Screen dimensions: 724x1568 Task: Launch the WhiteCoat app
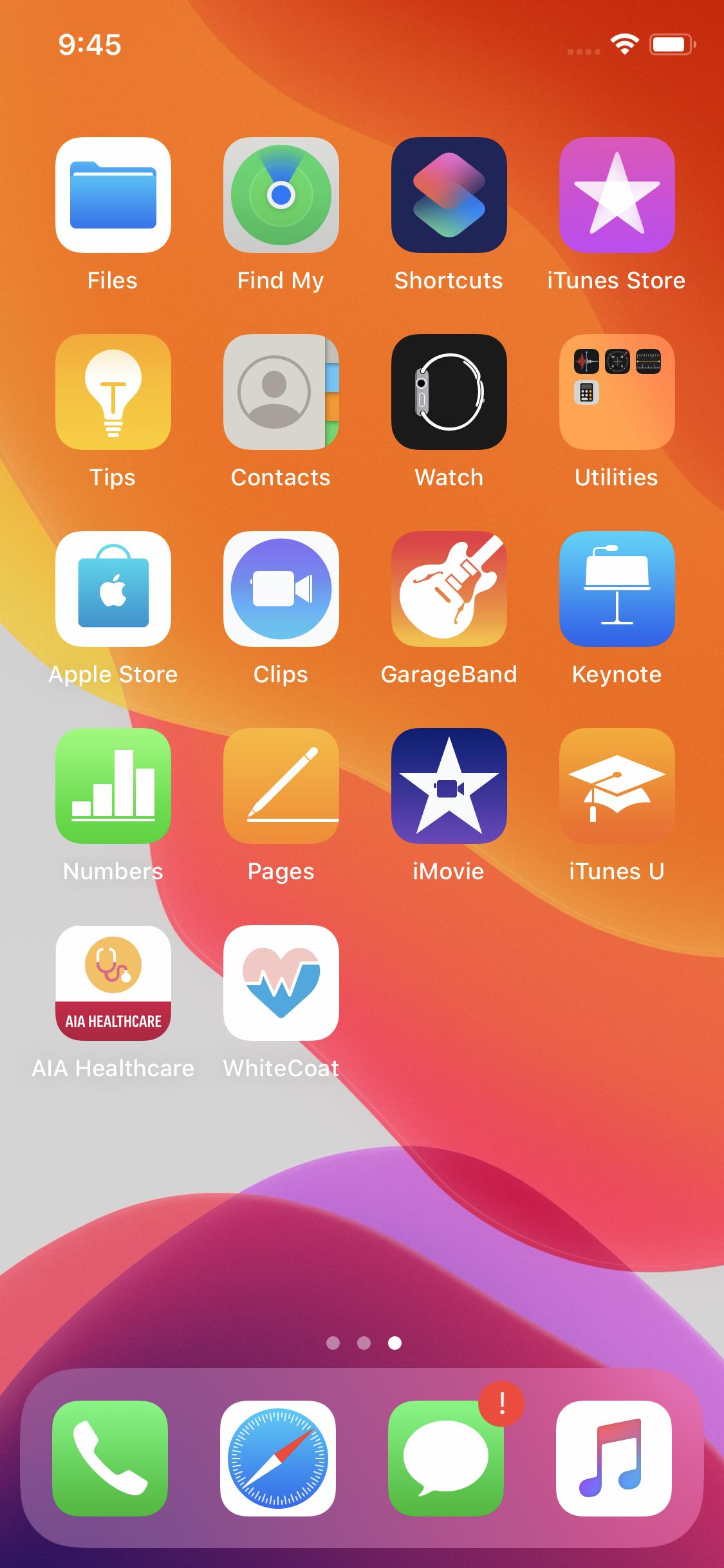click(281, 983)
